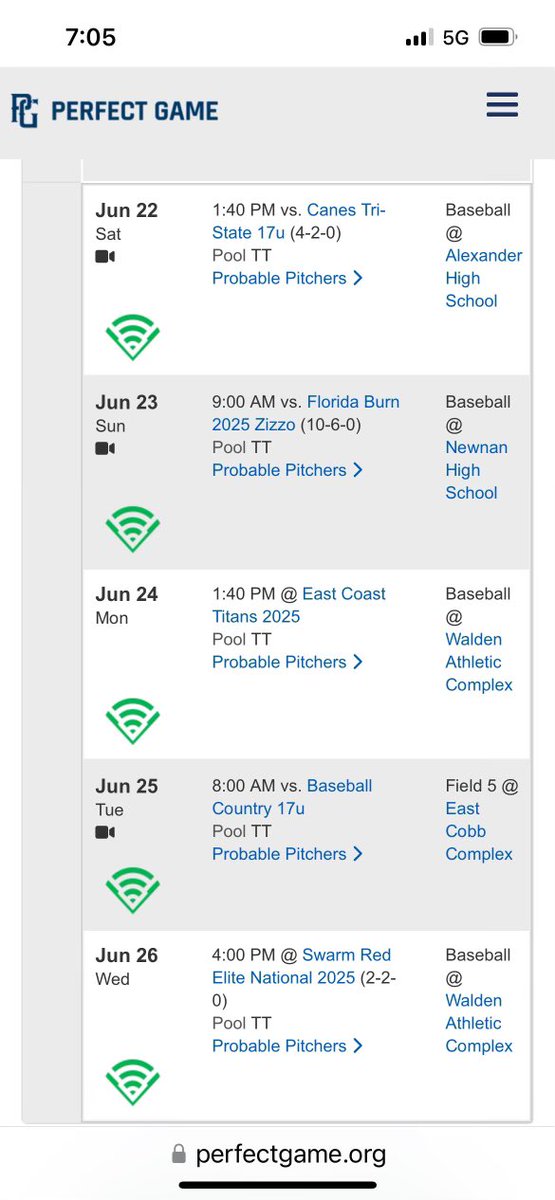Open the Canes Tri-State 17u team link

(x=298, y=221)
